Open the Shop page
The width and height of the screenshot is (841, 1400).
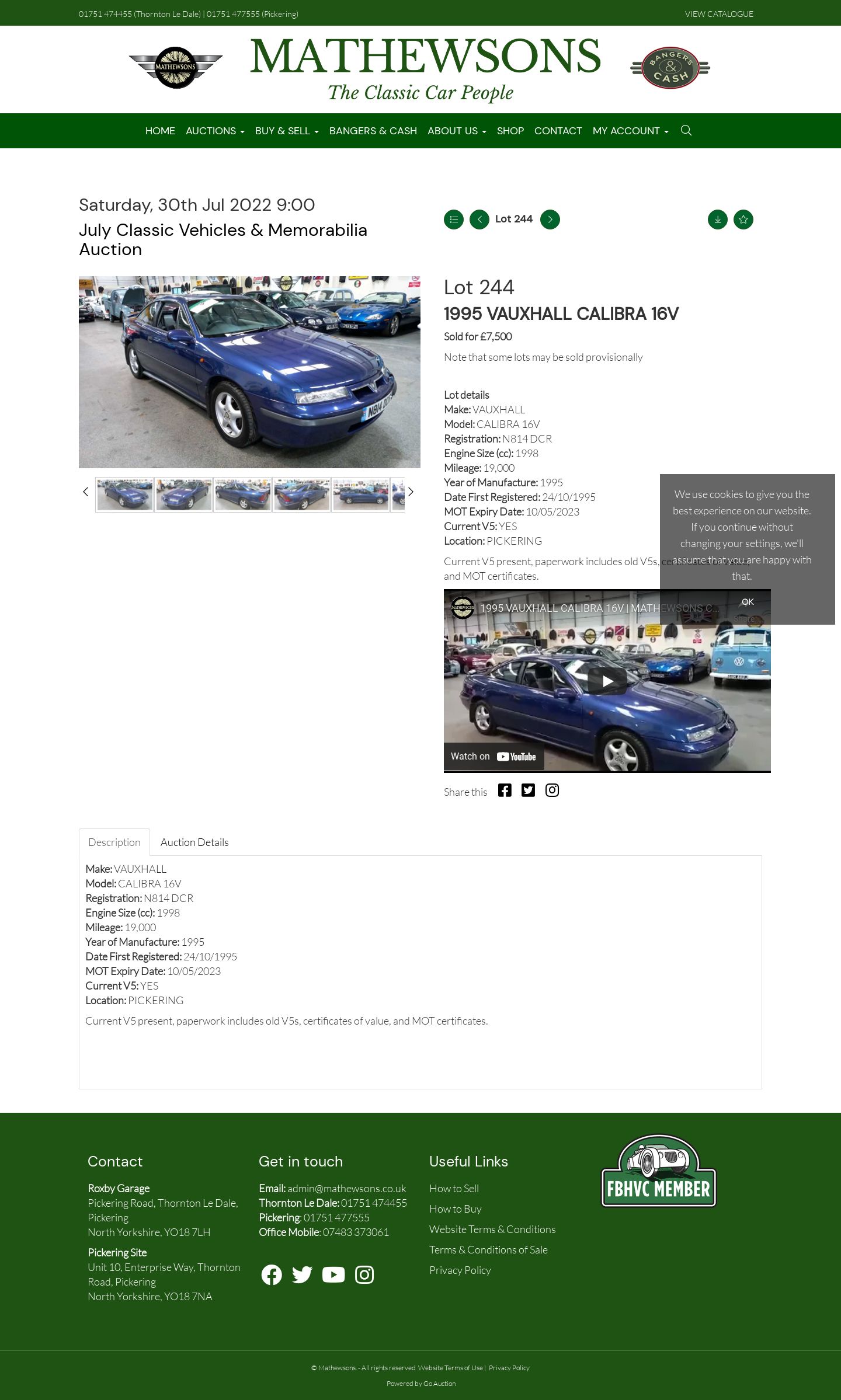[510, 131]
